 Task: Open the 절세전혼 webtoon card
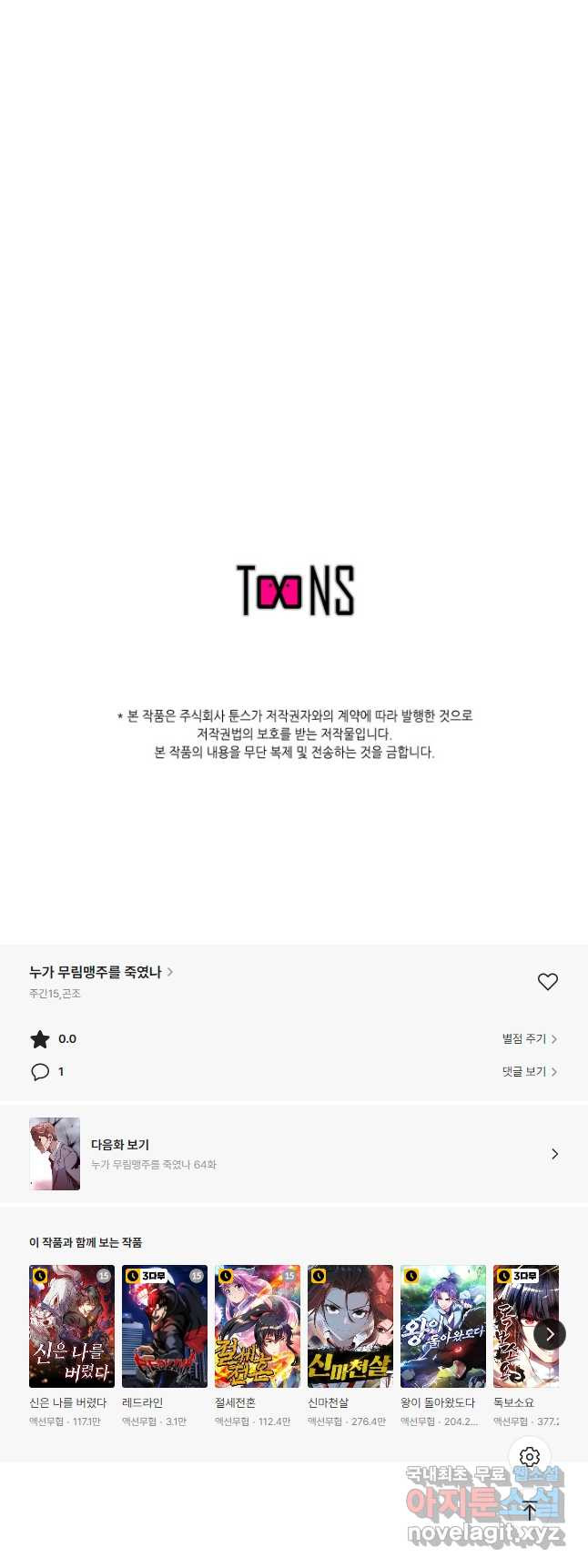click(x=258, y=1326)
